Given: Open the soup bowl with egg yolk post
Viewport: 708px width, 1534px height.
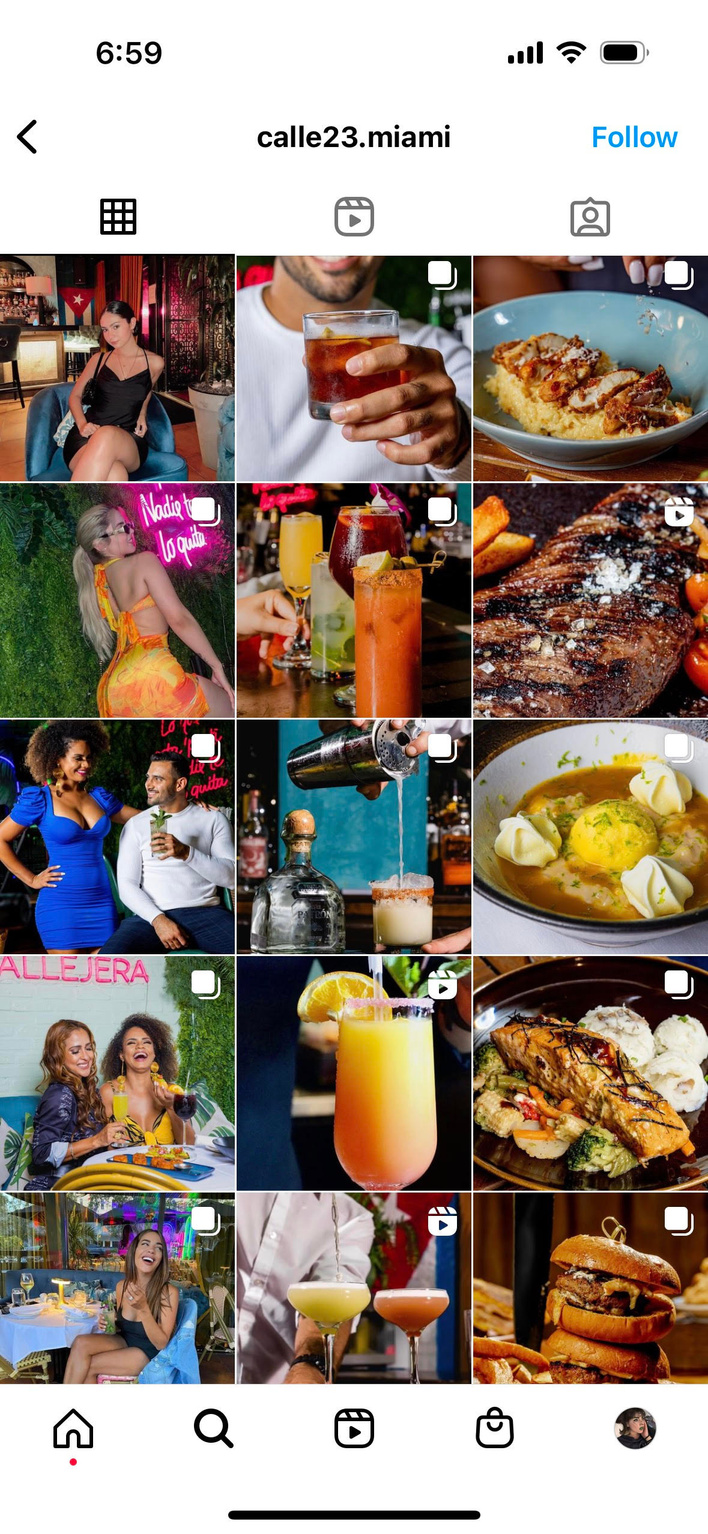Looking at the screenshot, I should 590,836.
